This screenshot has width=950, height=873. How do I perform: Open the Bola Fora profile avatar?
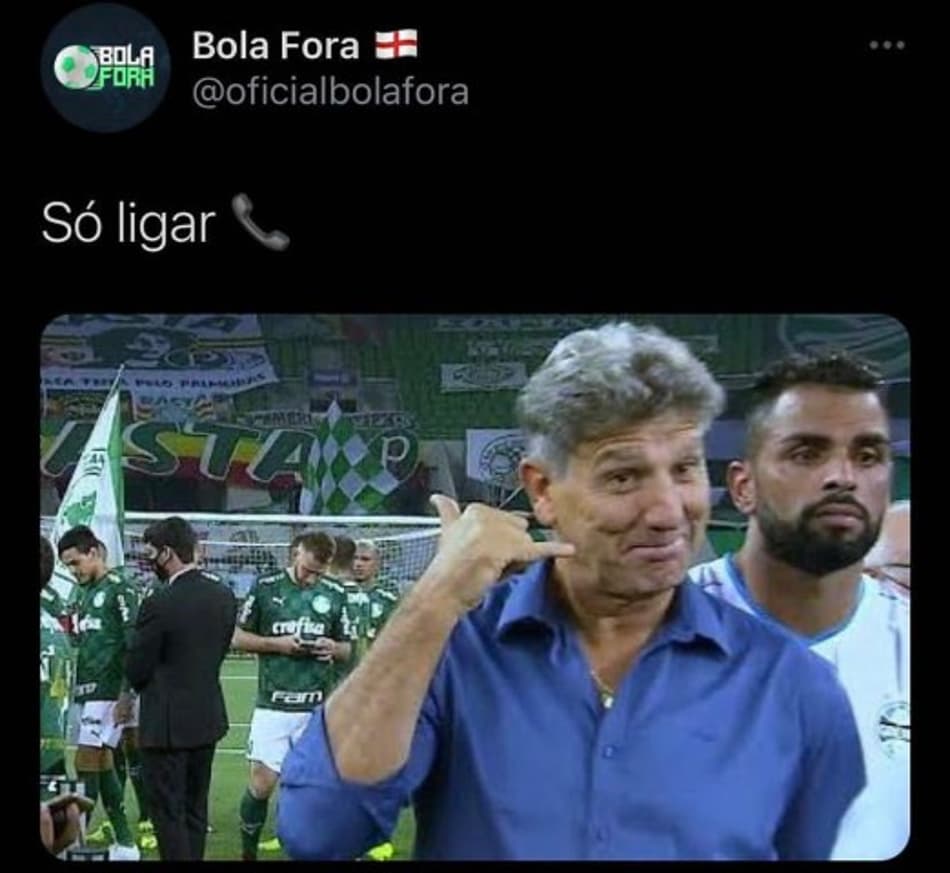click(x=105, y=67)
